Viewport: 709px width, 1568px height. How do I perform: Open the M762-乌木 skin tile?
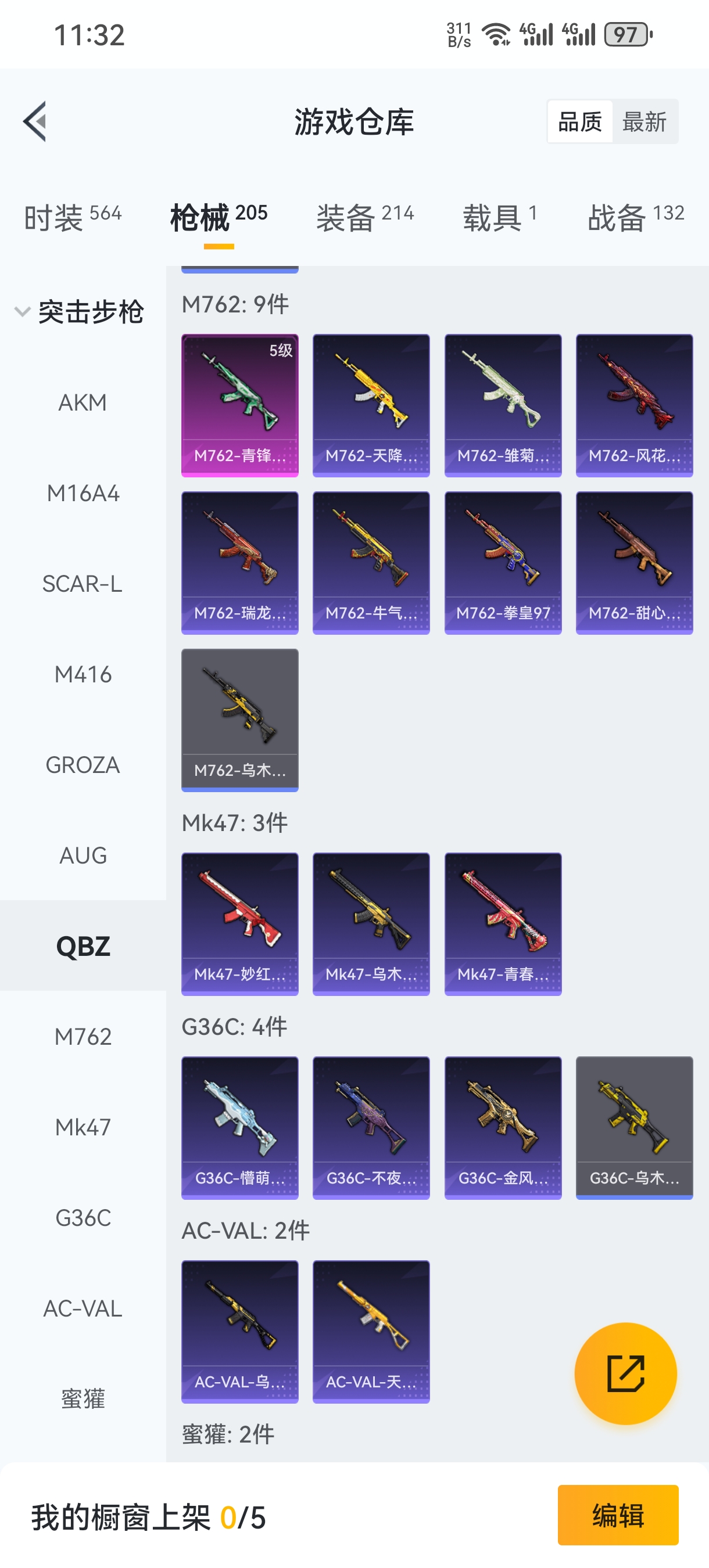(x=239, y=720)
